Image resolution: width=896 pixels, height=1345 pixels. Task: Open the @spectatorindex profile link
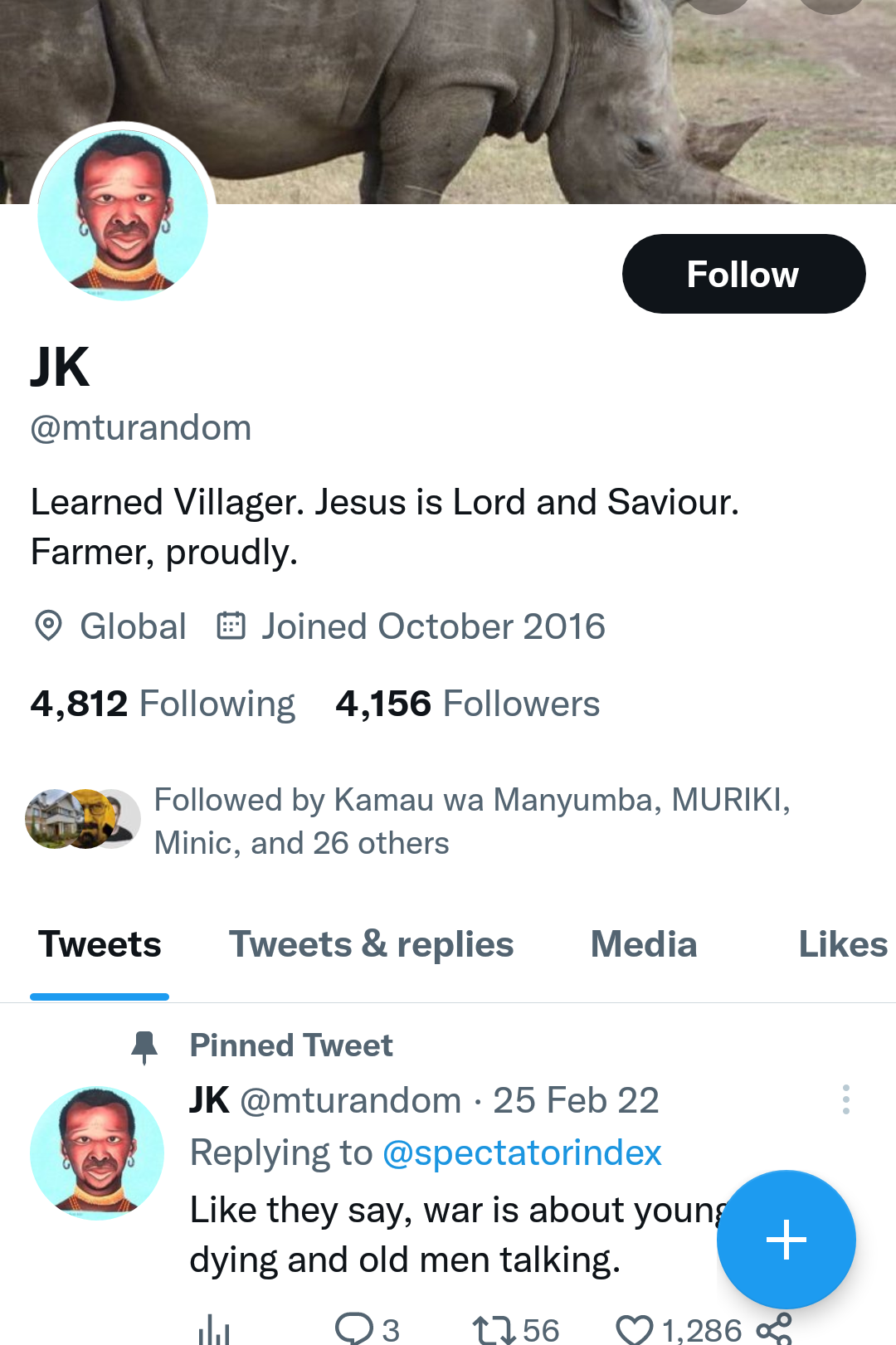pos(522,1153)
